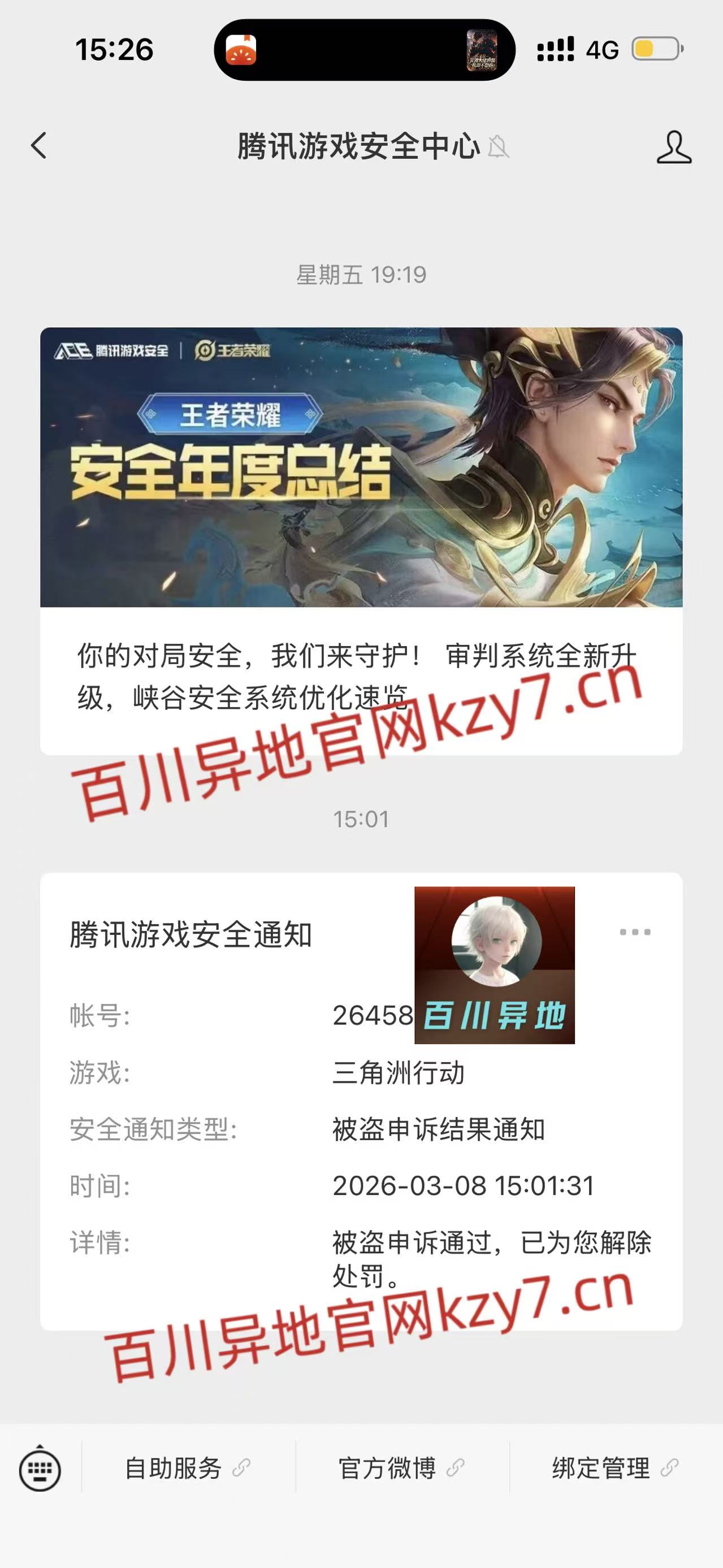Open the 自助服务 menu
Image resolution: width=723 pixels, height=1568 pixels.
(187, 1469)
